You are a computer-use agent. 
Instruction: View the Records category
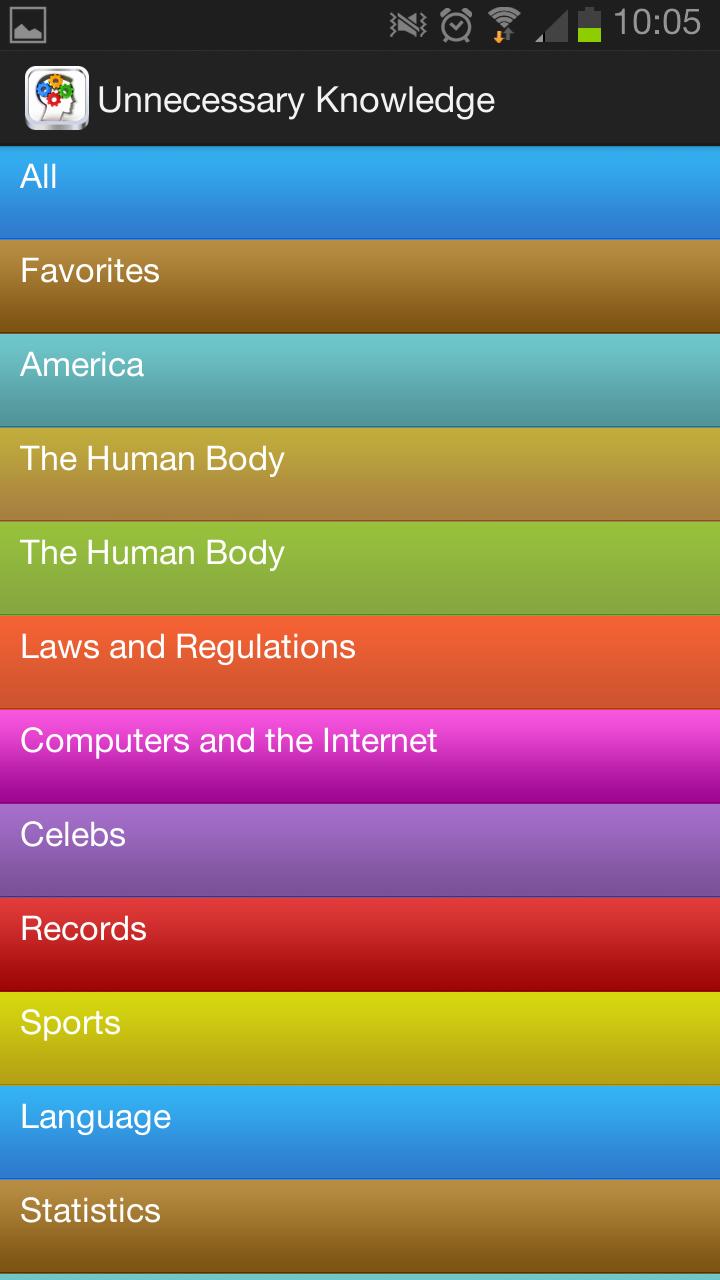tap(360, 945)
